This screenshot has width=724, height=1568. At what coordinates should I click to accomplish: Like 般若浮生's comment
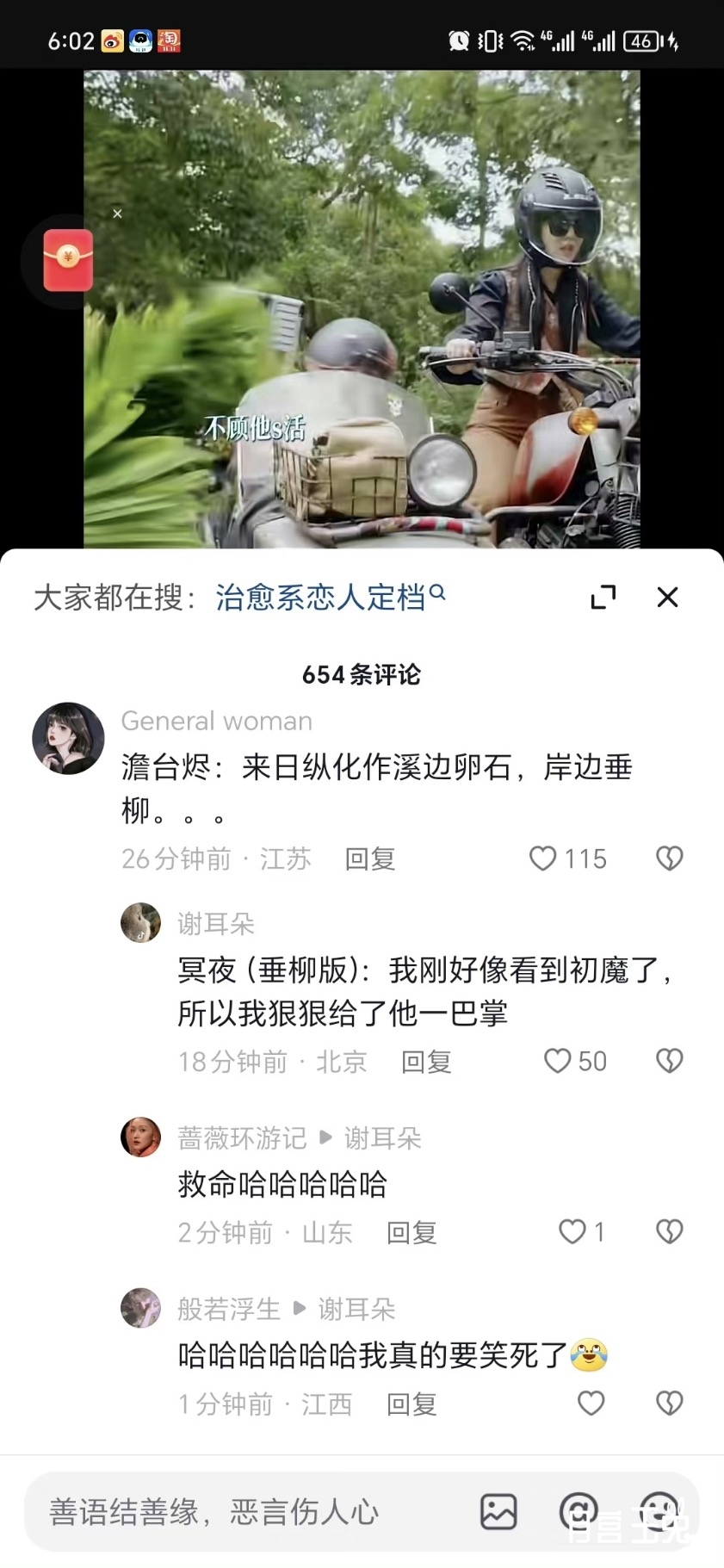[x=591, y=1404]
